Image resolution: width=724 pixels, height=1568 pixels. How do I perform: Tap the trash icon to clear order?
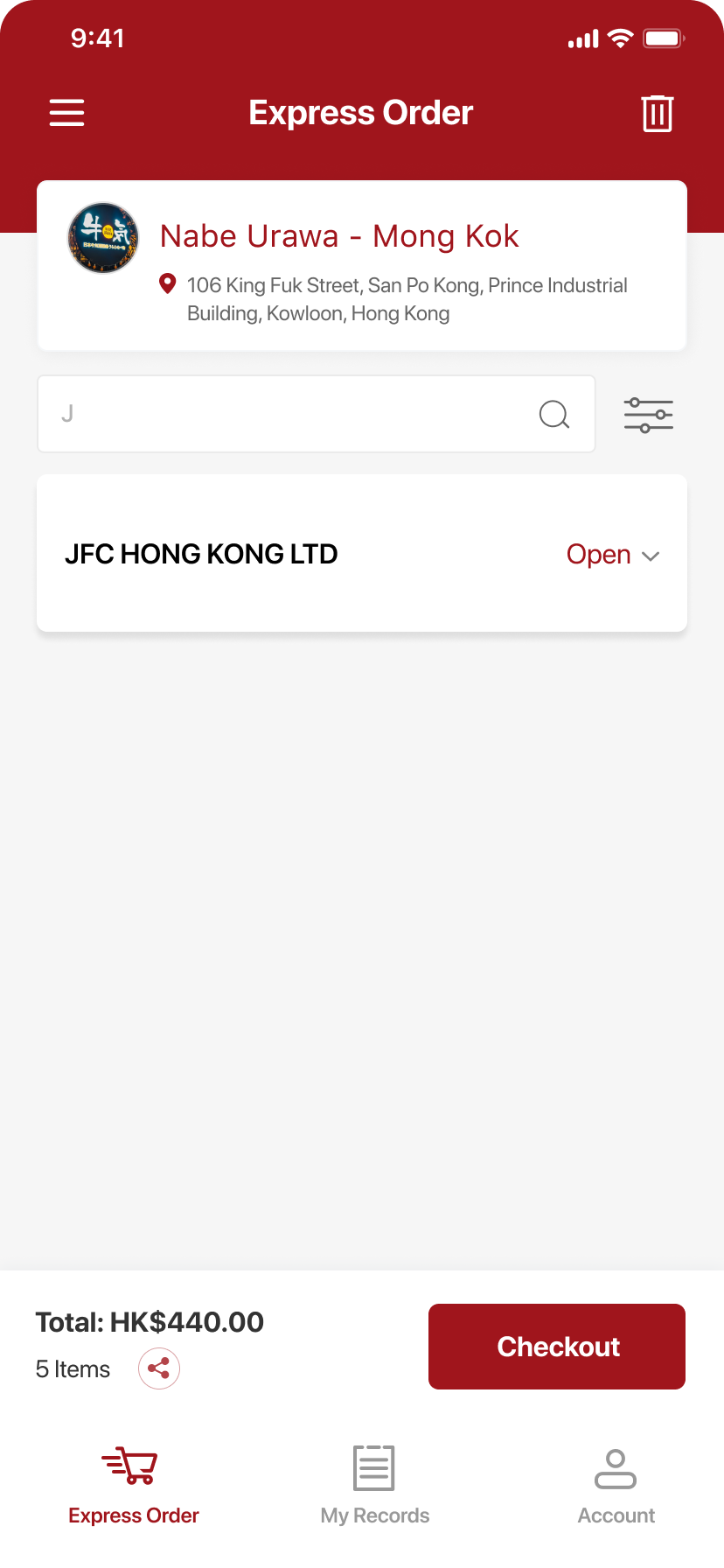657,114
